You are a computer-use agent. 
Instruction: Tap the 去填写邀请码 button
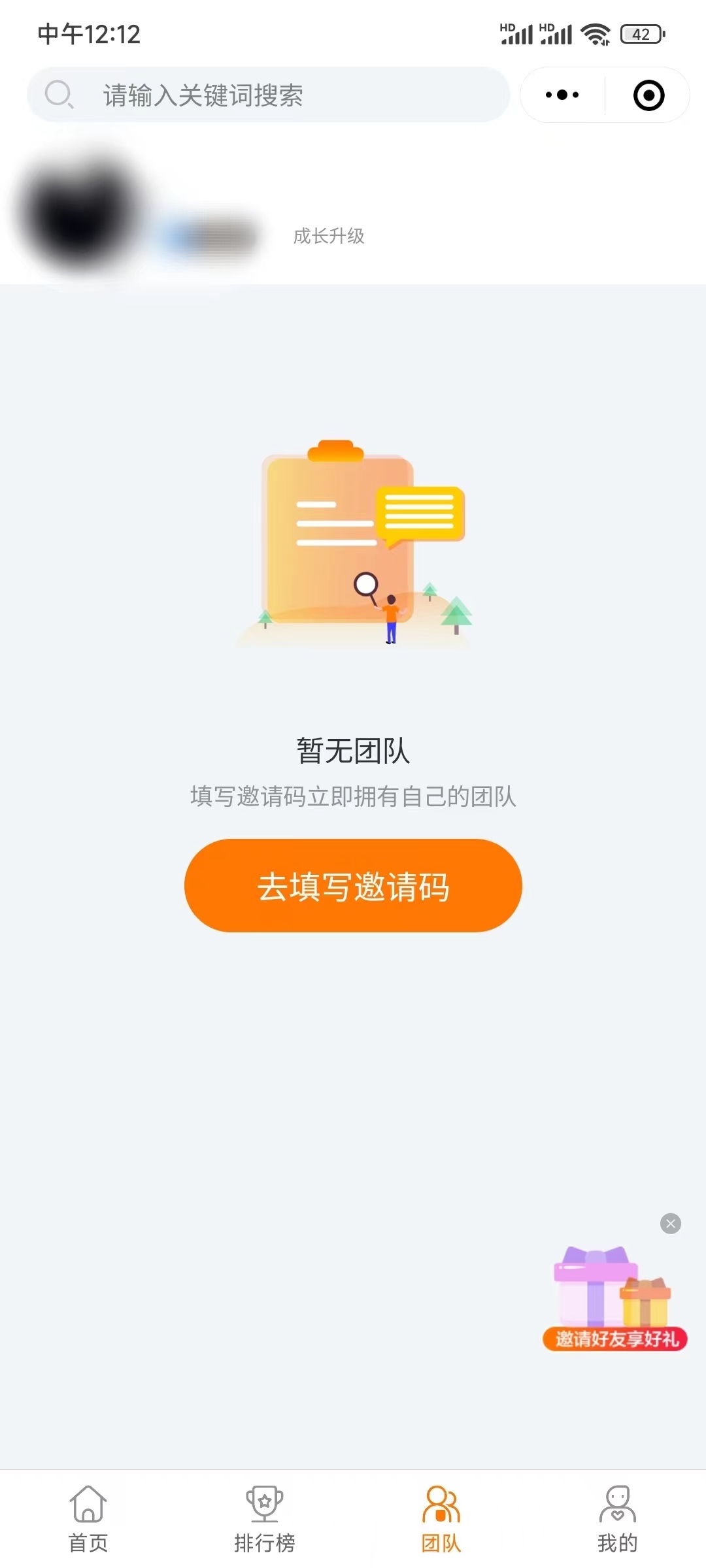[353, 885]
